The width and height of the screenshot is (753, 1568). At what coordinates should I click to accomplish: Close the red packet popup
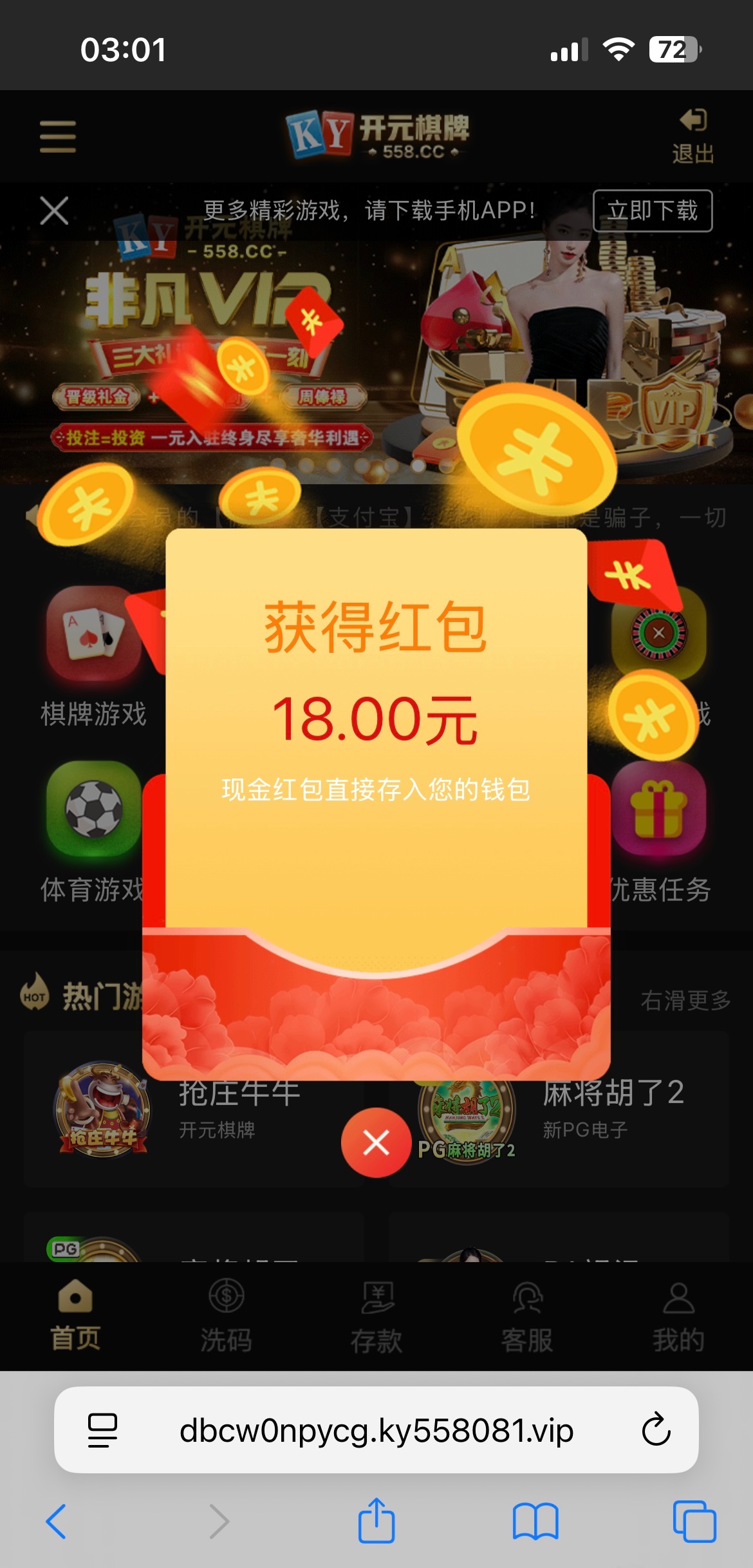coord(376,1143)
